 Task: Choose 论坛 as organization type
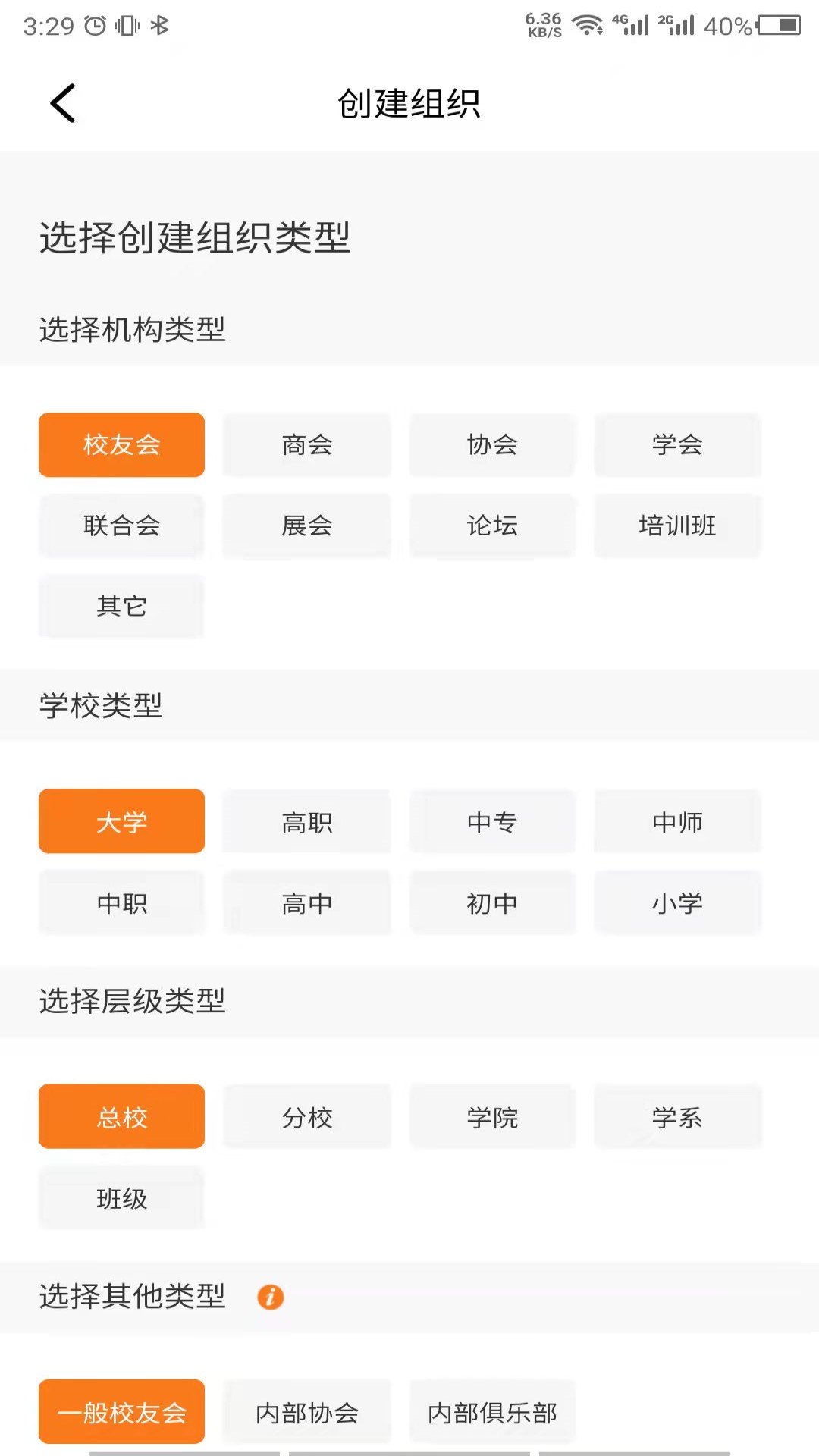coord(492,526)
